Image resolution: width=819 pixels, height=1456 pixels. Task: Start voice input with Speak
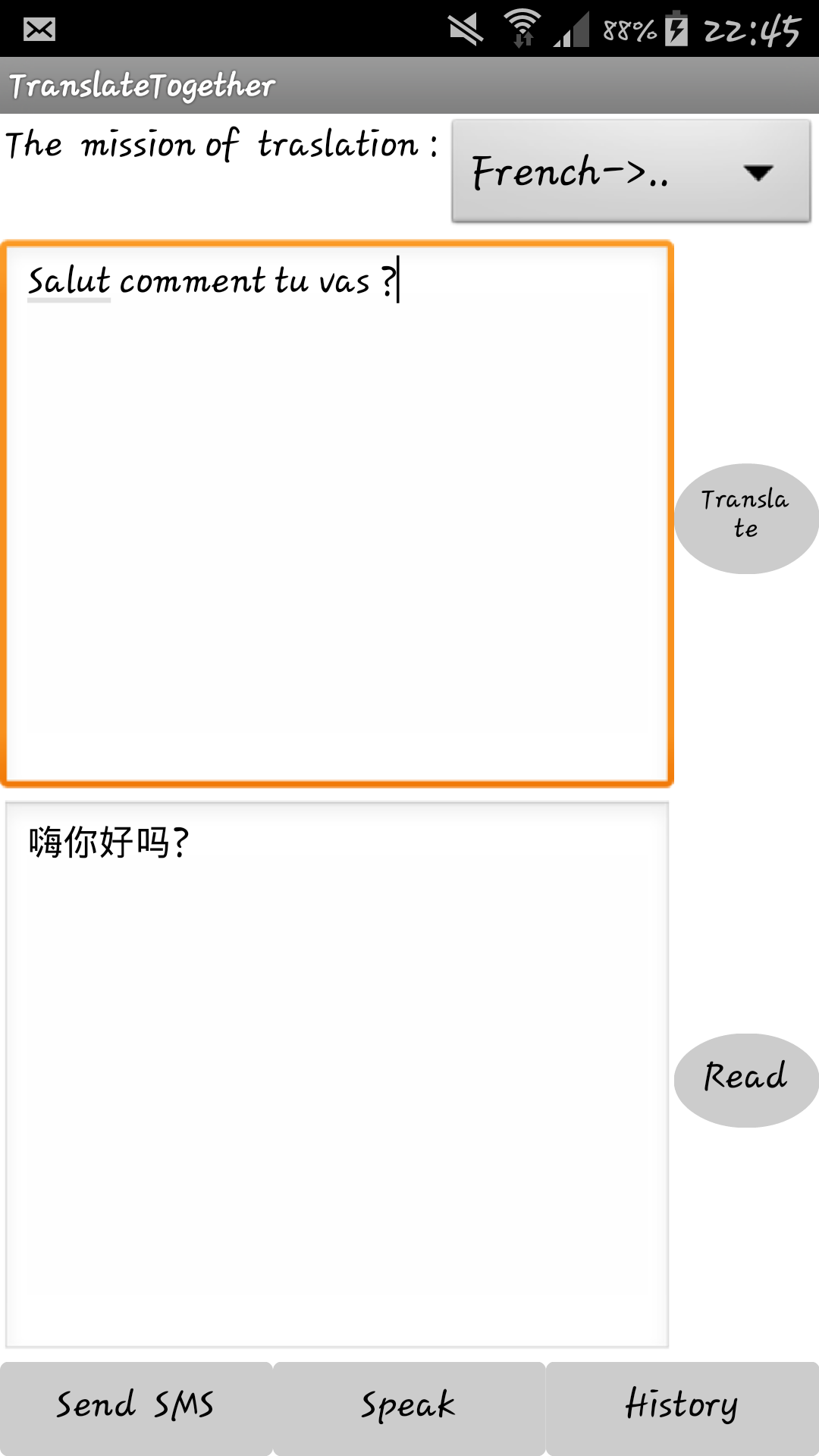[x=409, y=1408]
